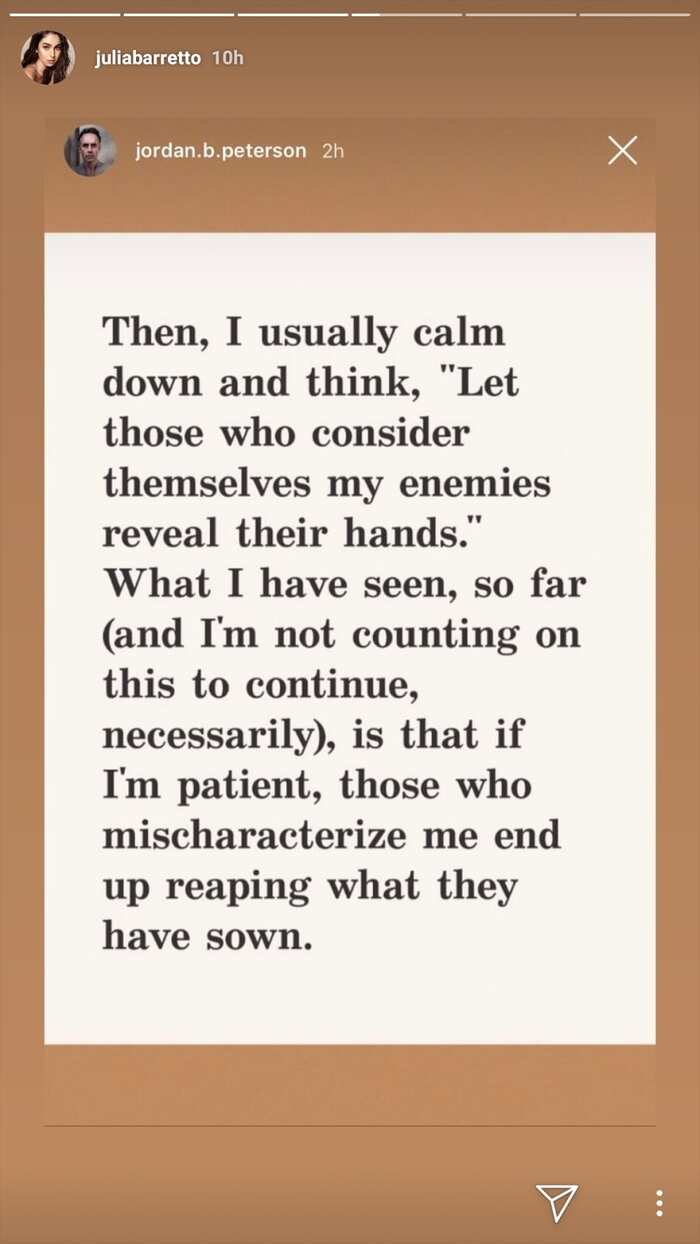Tap the juliabarretto username
This screenshot has height=1244, width=700.
point(148,58)
